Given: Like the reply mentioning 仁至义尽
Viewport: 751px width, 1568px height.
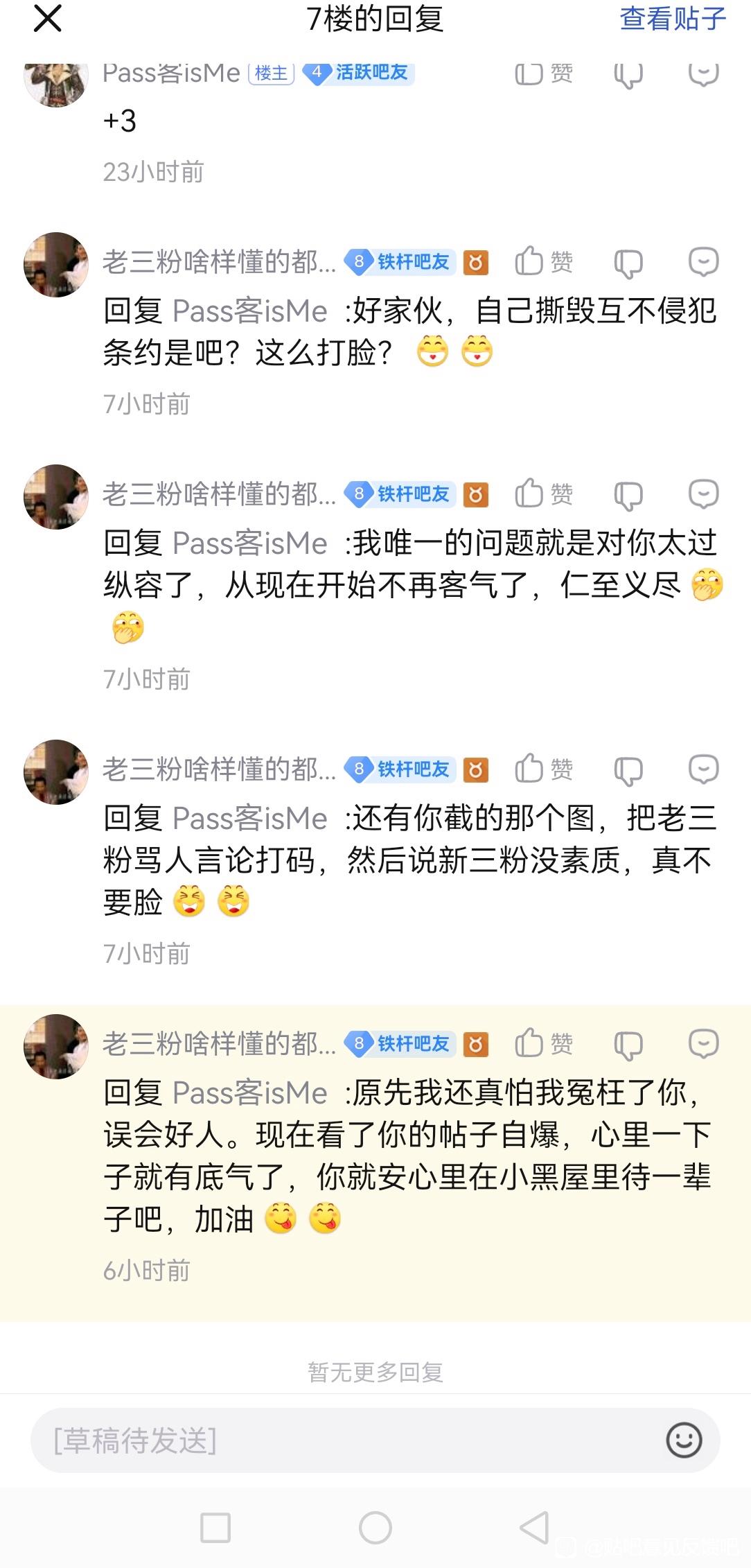Looking at the screenshot, I should click(544, 494).
